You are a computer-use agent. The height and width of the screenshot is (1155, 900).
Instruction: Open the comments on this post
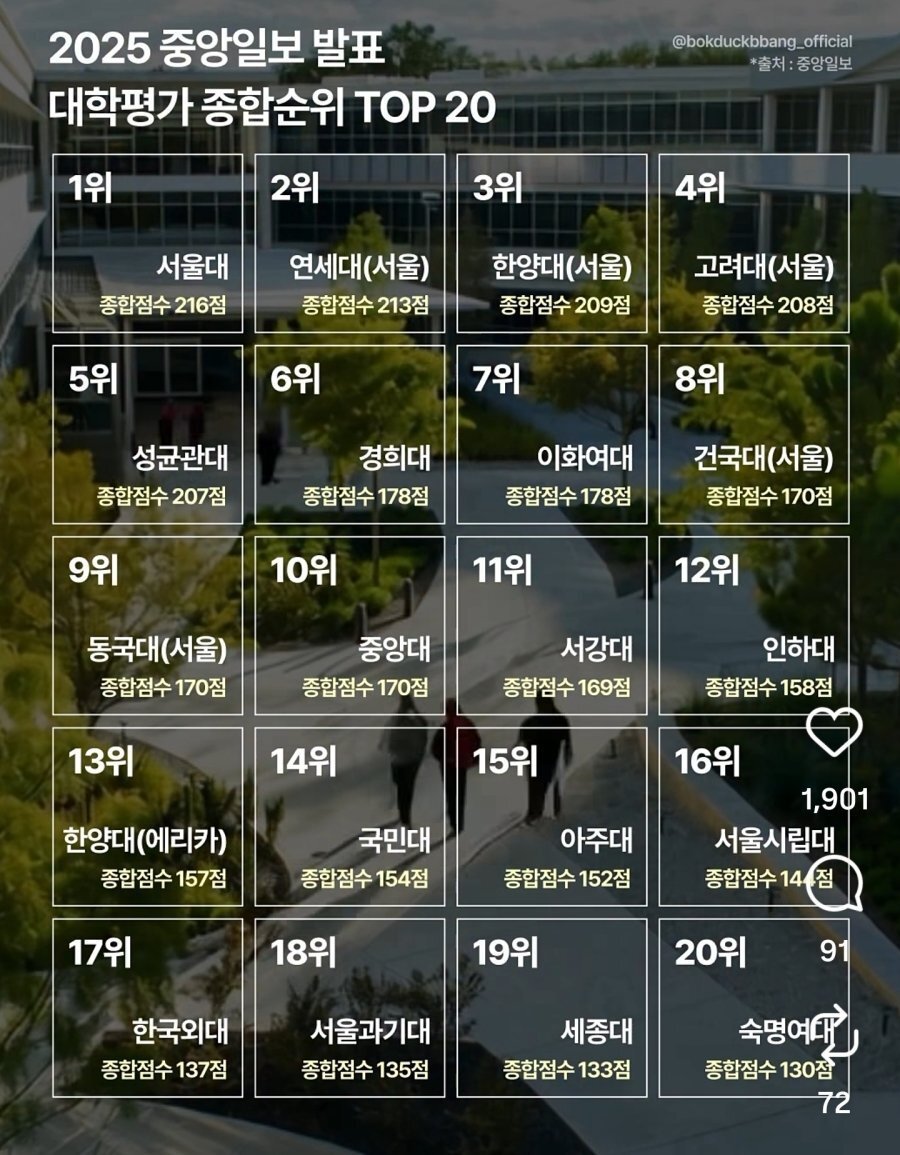pyautogui.click(x=834, y=885)
